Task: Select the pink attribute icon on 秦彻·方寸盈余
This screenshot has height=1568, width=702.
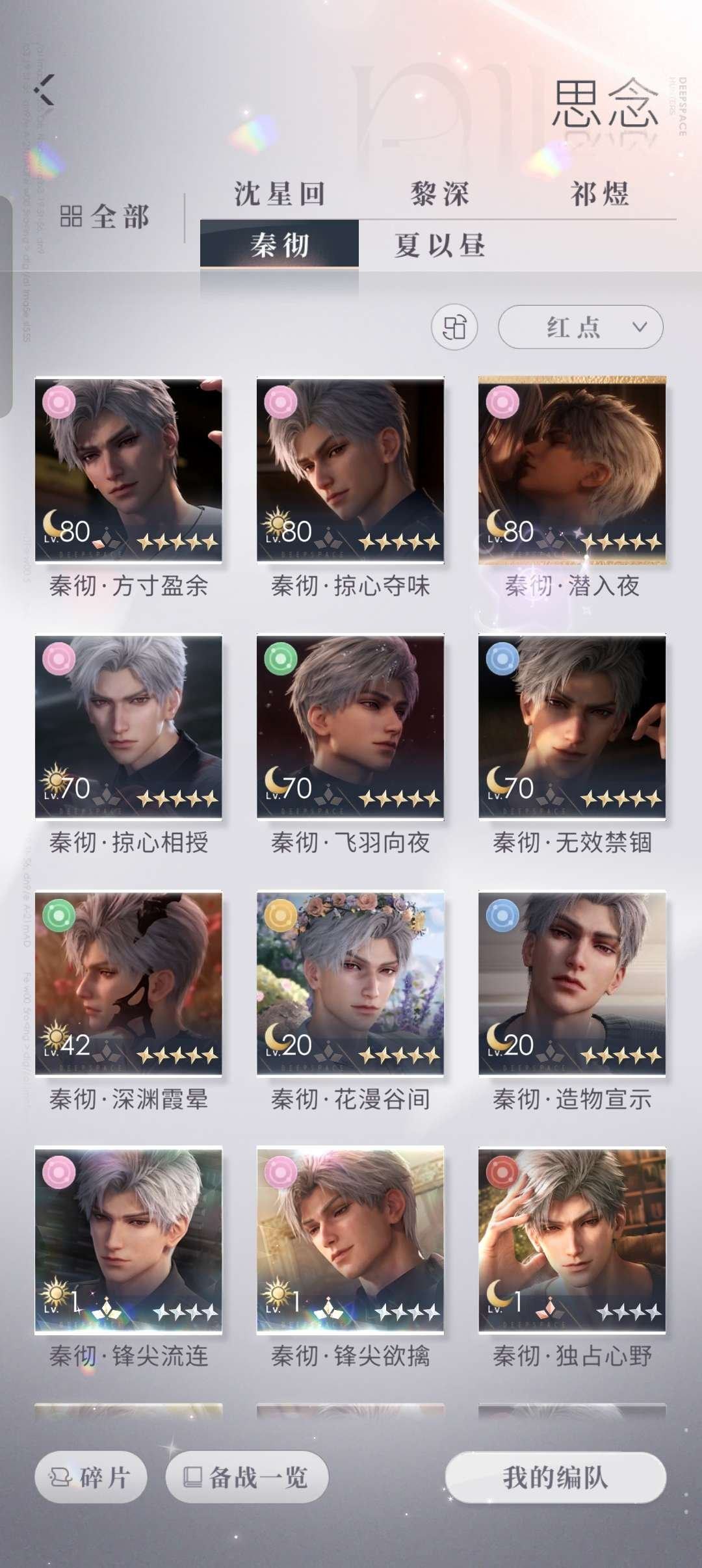Action: coord(58,403)
